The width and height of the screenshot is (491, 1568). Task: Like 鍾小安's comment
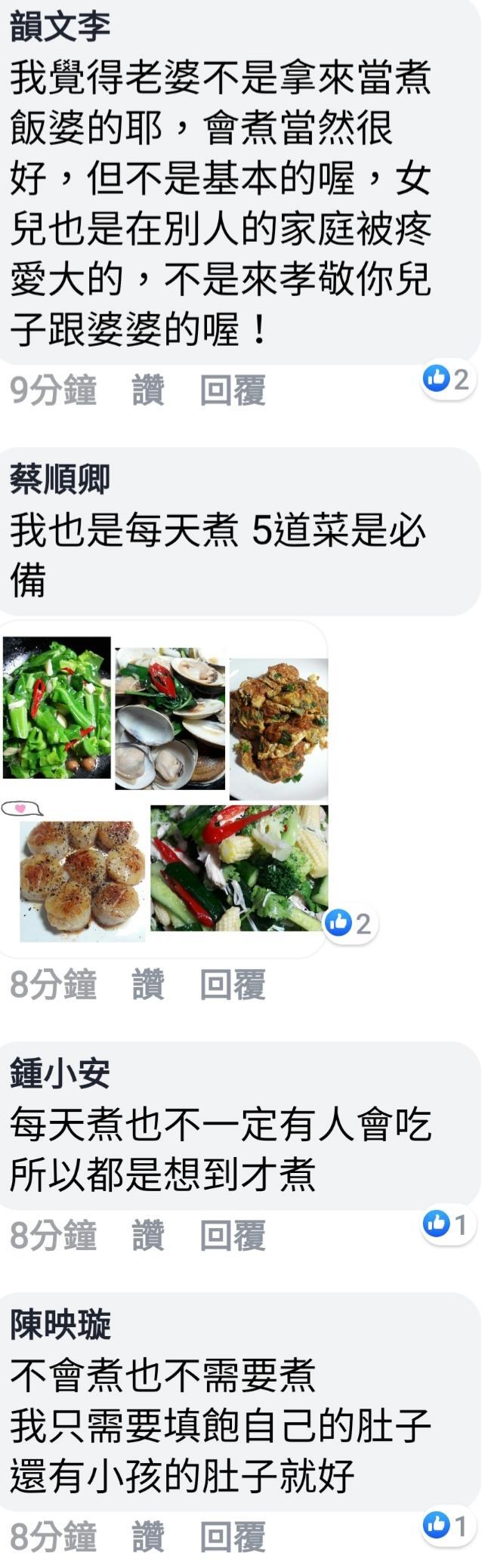(147, 1235)
